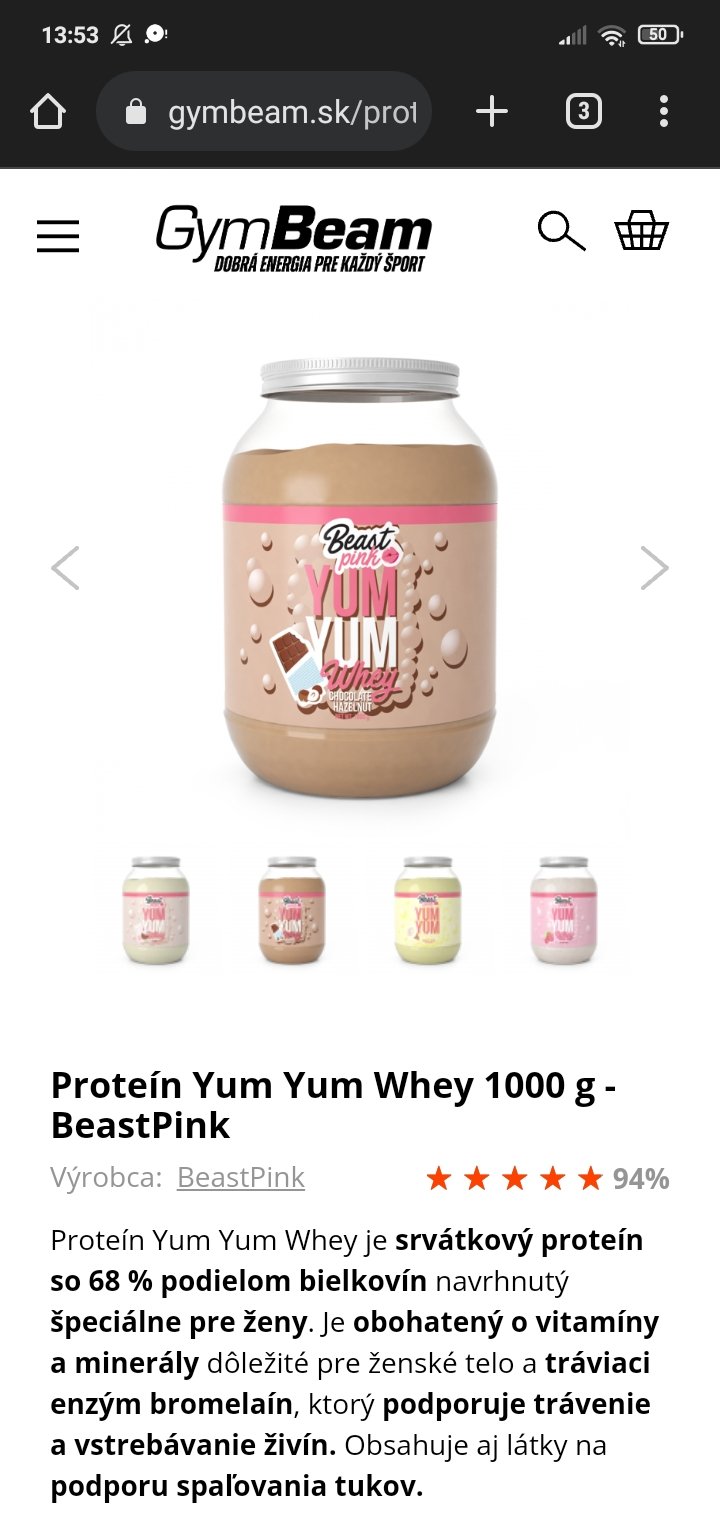Image resolution: width=720 pixels, height=1520 pixels.
Task: Open the browser overflow menu
Action: click(663, 112)
